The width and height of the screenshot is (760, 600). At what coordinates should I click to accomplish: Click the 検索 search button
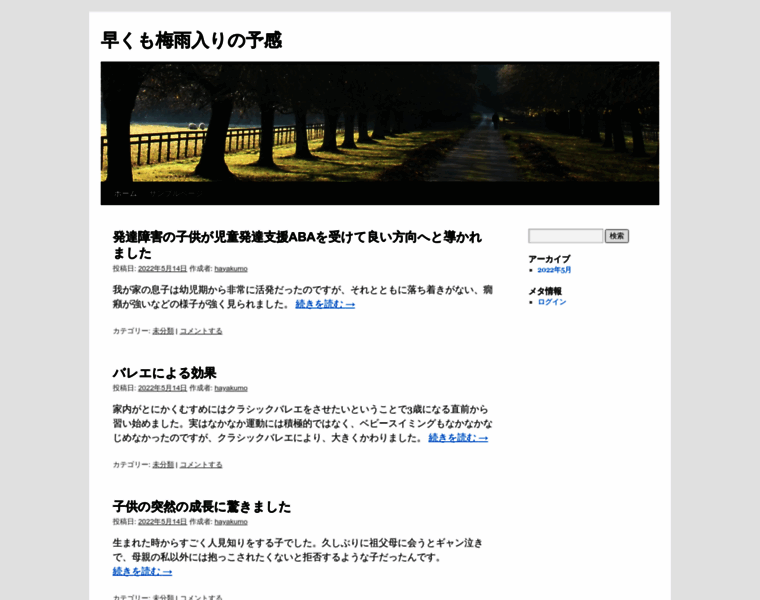616,236
